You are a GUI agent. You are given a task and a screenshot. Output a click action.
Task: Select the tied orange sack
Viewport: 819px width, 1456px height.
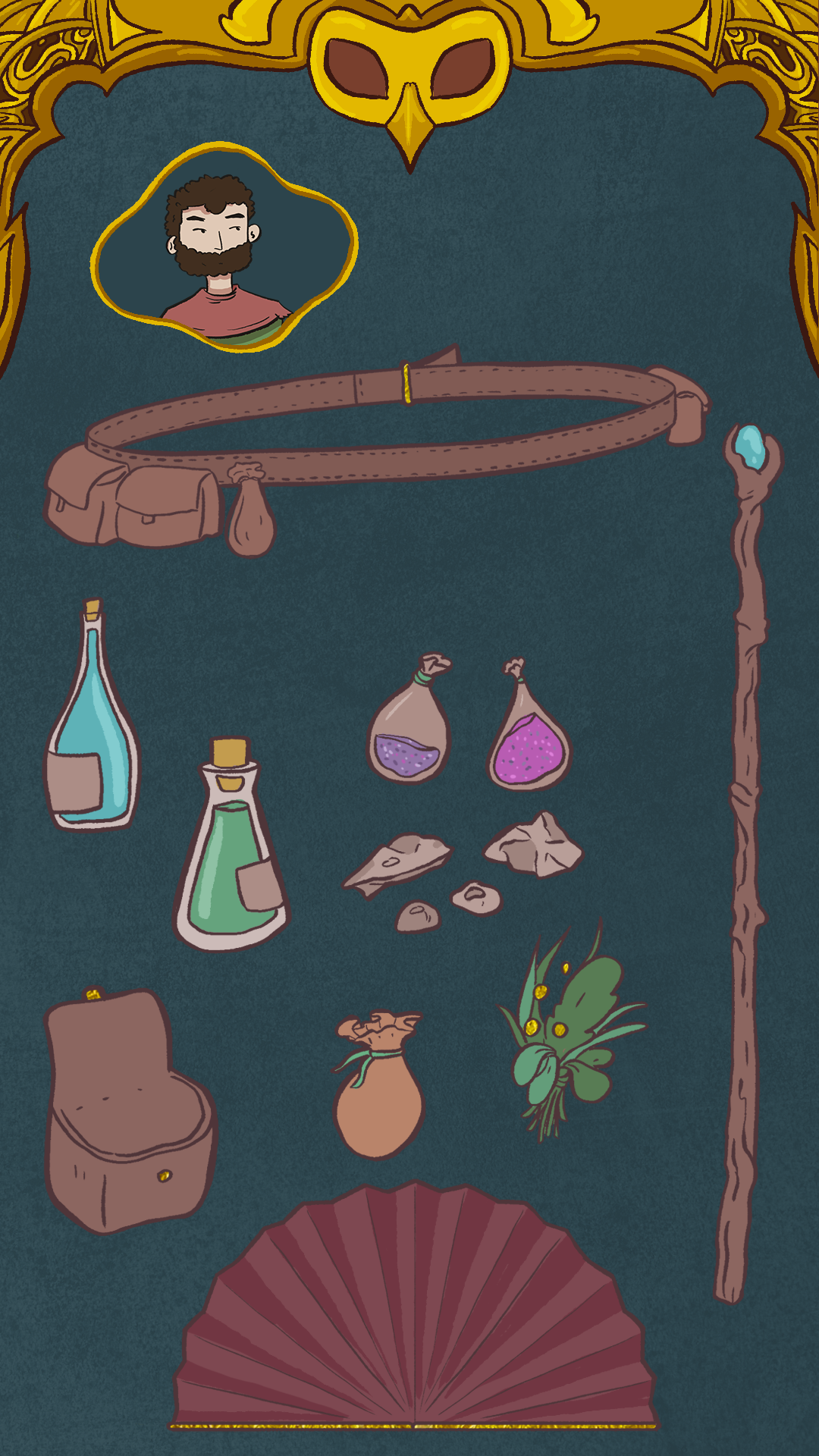click(378, 1092)
